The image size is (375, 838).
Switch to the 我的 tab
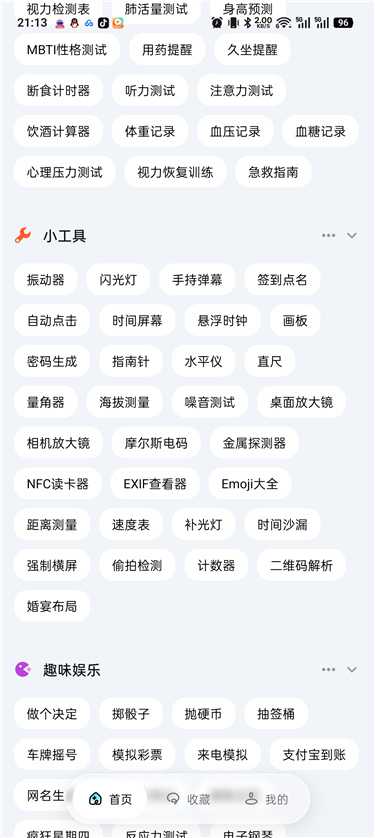click(266, 799)
